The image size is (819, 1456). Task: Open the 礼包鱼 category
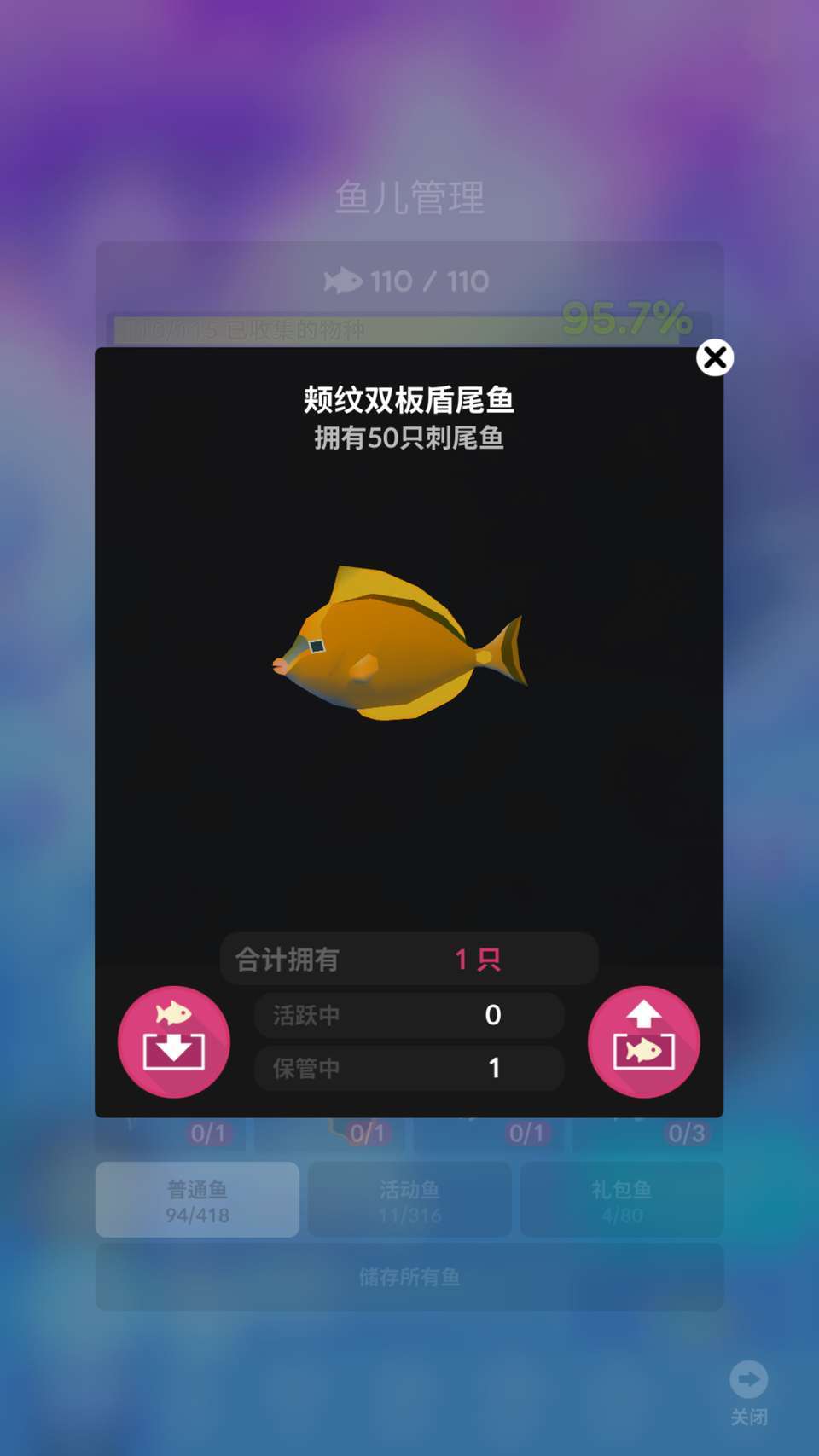tap(621, 1199)
